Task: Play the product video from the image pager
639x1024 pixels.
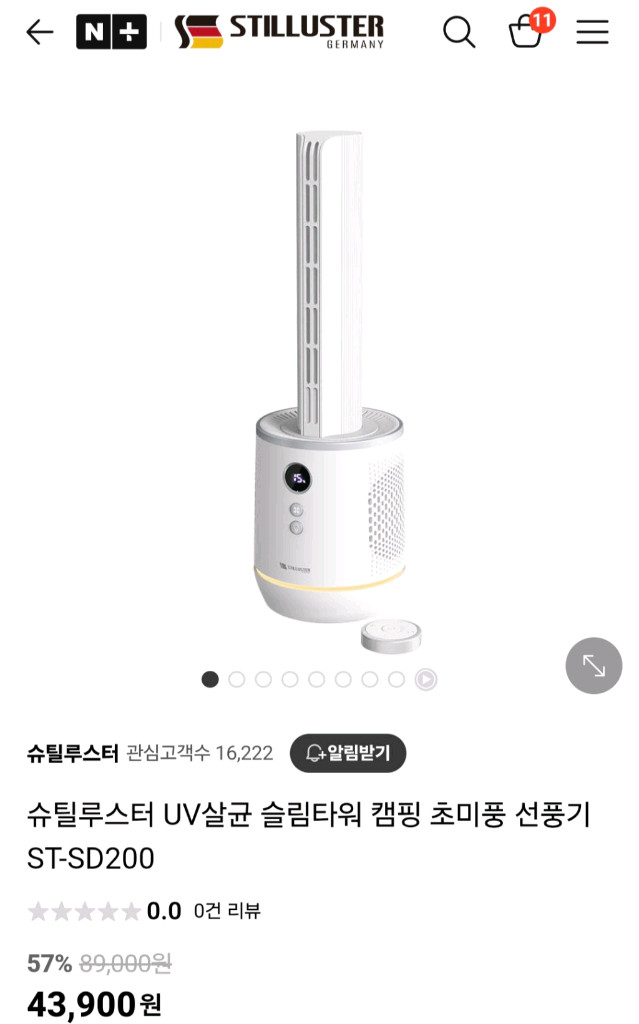Action: pyautogui.click(x=425, y=680)
